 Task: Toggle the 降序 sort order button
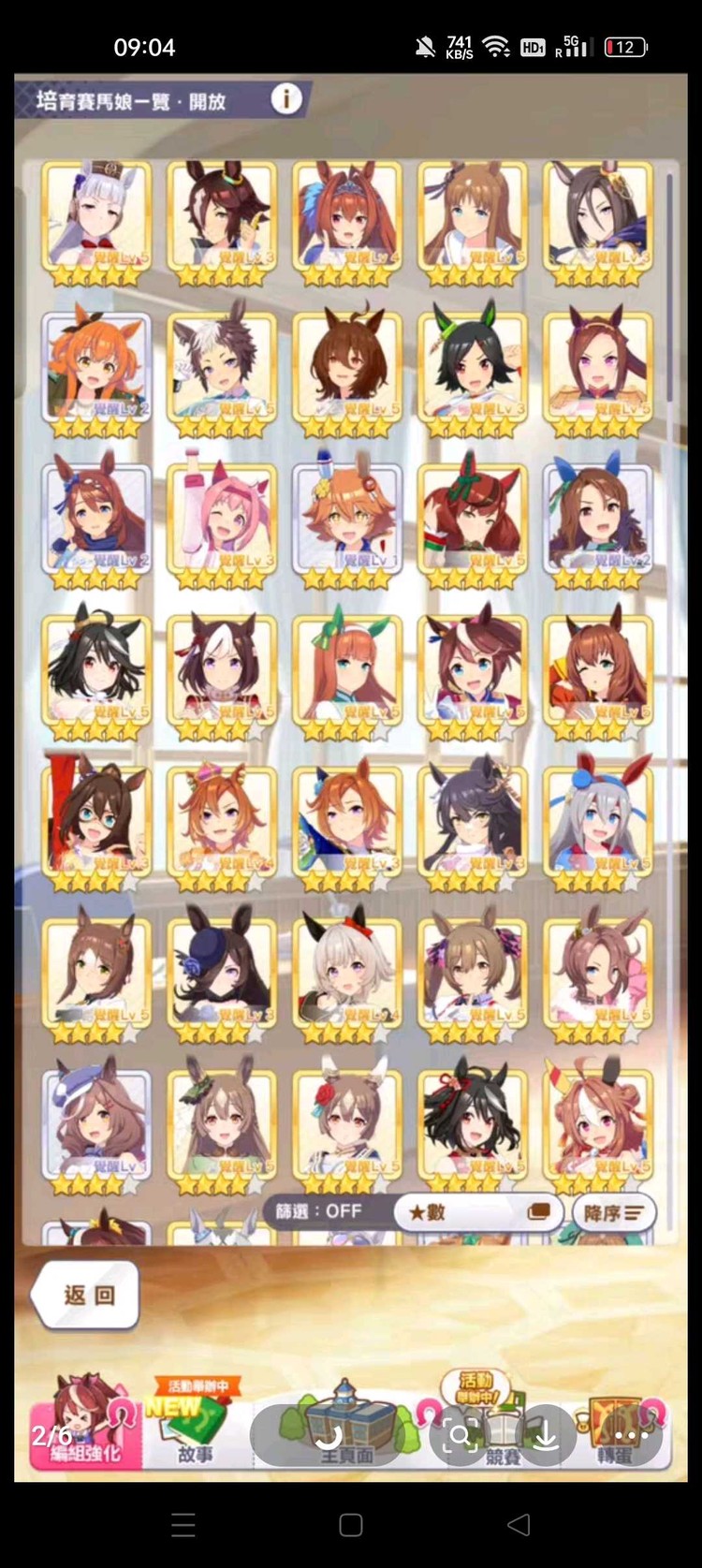613,1213
